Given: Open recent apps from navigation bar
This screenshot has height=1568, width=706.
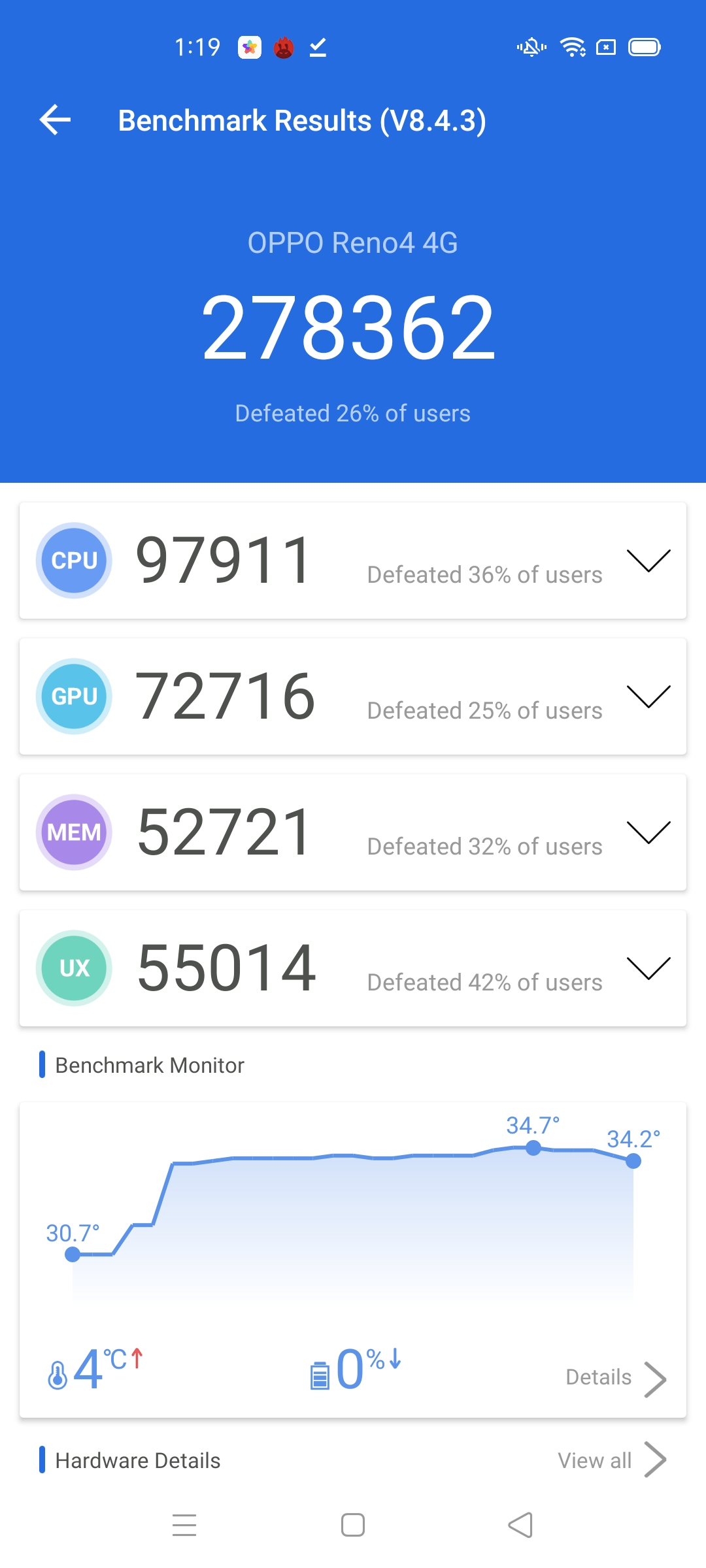Looking at the screenshot, I should tap(184, 1526).
